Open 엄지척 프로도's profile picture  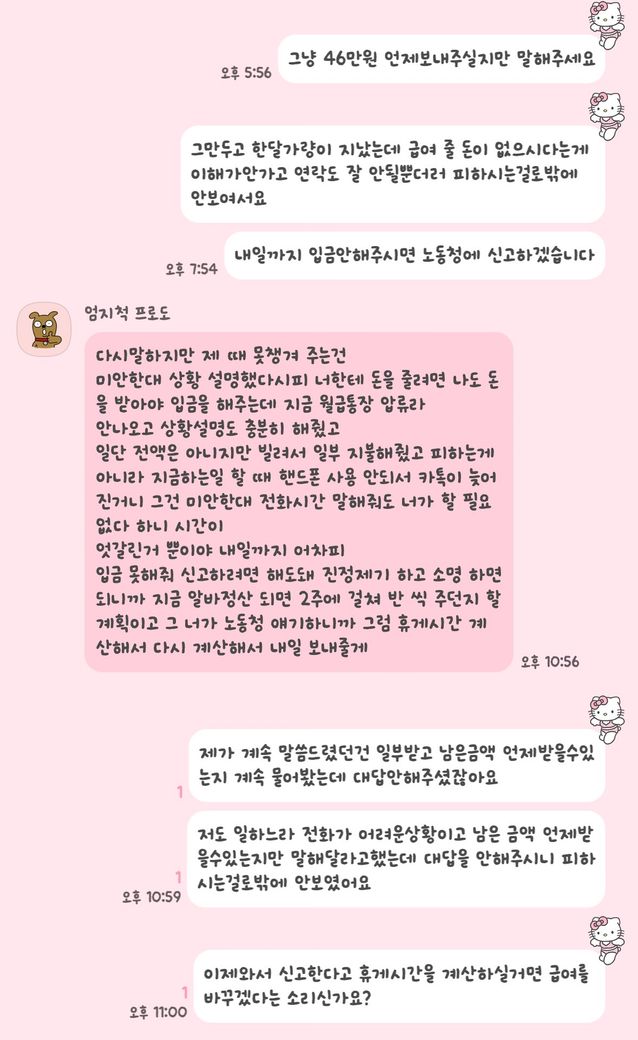click(45, 331)
